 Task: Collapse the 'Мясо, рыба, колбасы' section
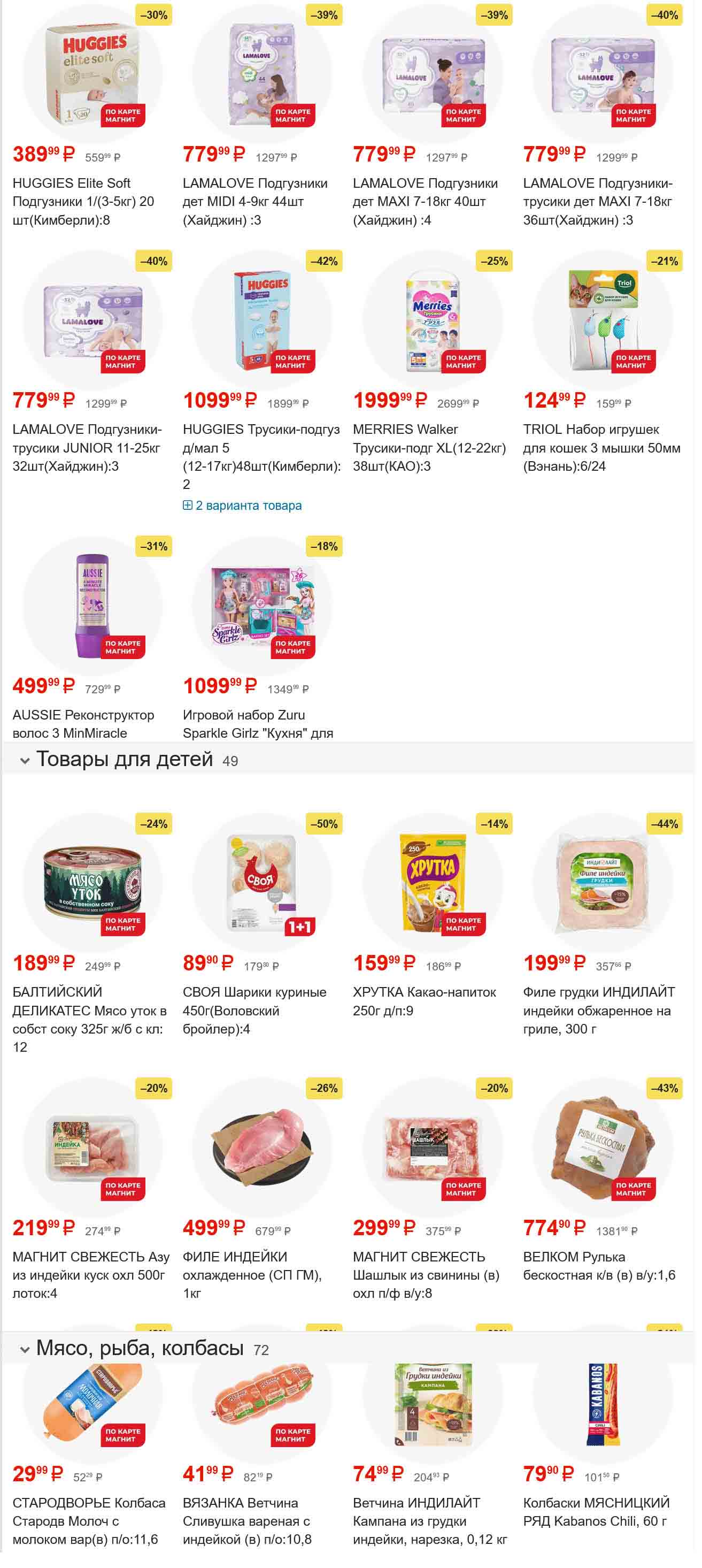pos(25,1350)
